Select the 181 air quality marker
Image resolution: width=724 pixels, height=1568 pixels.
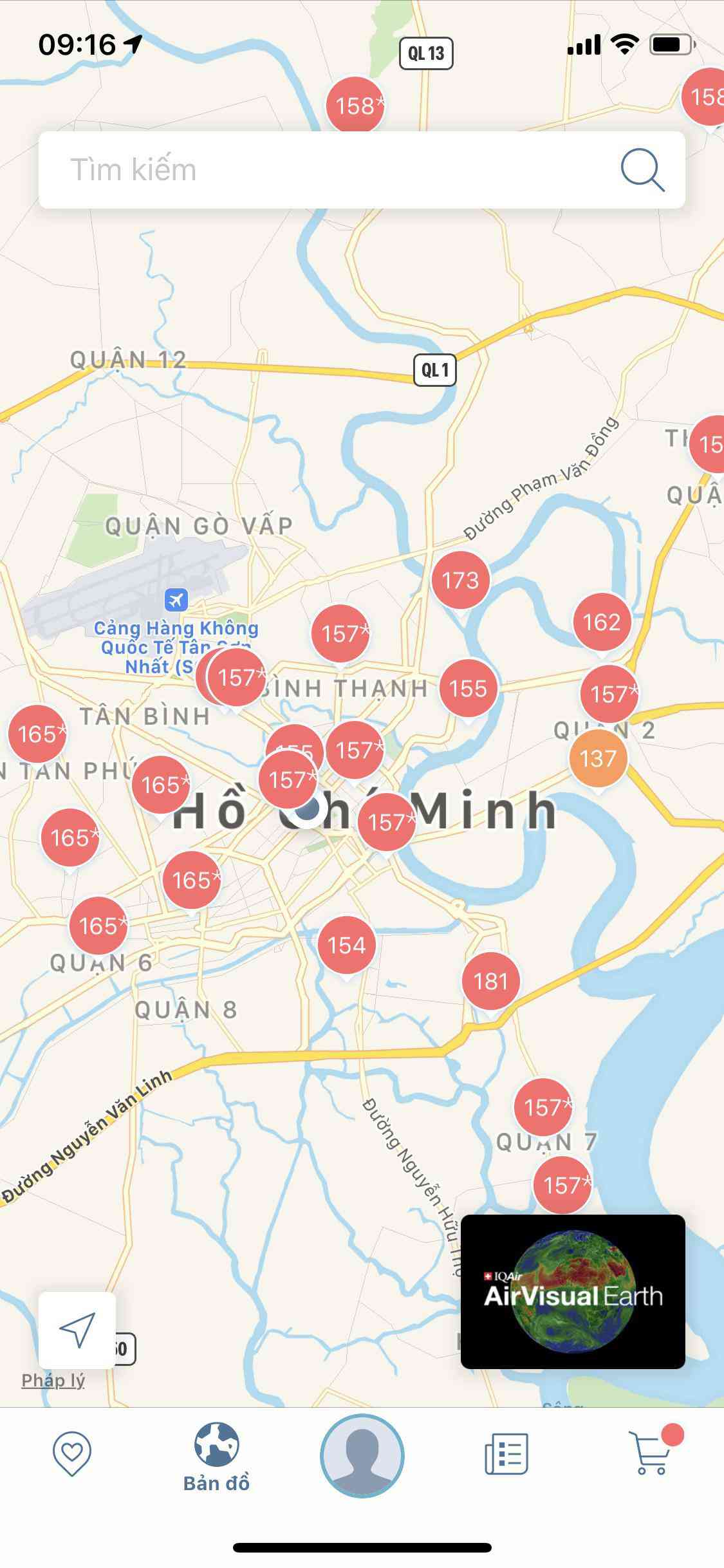coord(490,981)
